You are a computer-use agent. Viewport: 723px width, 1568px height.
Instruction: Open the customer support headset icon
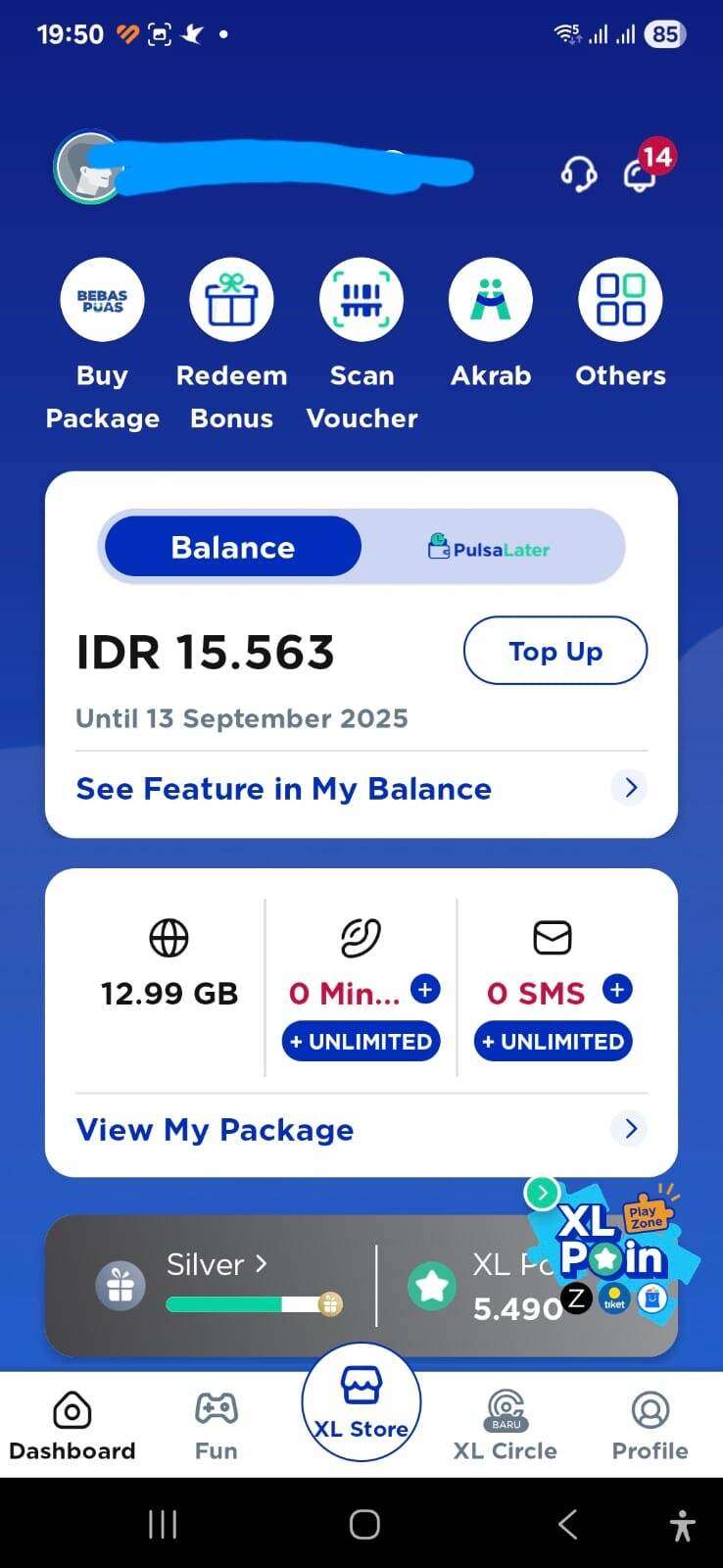point(579,174)
